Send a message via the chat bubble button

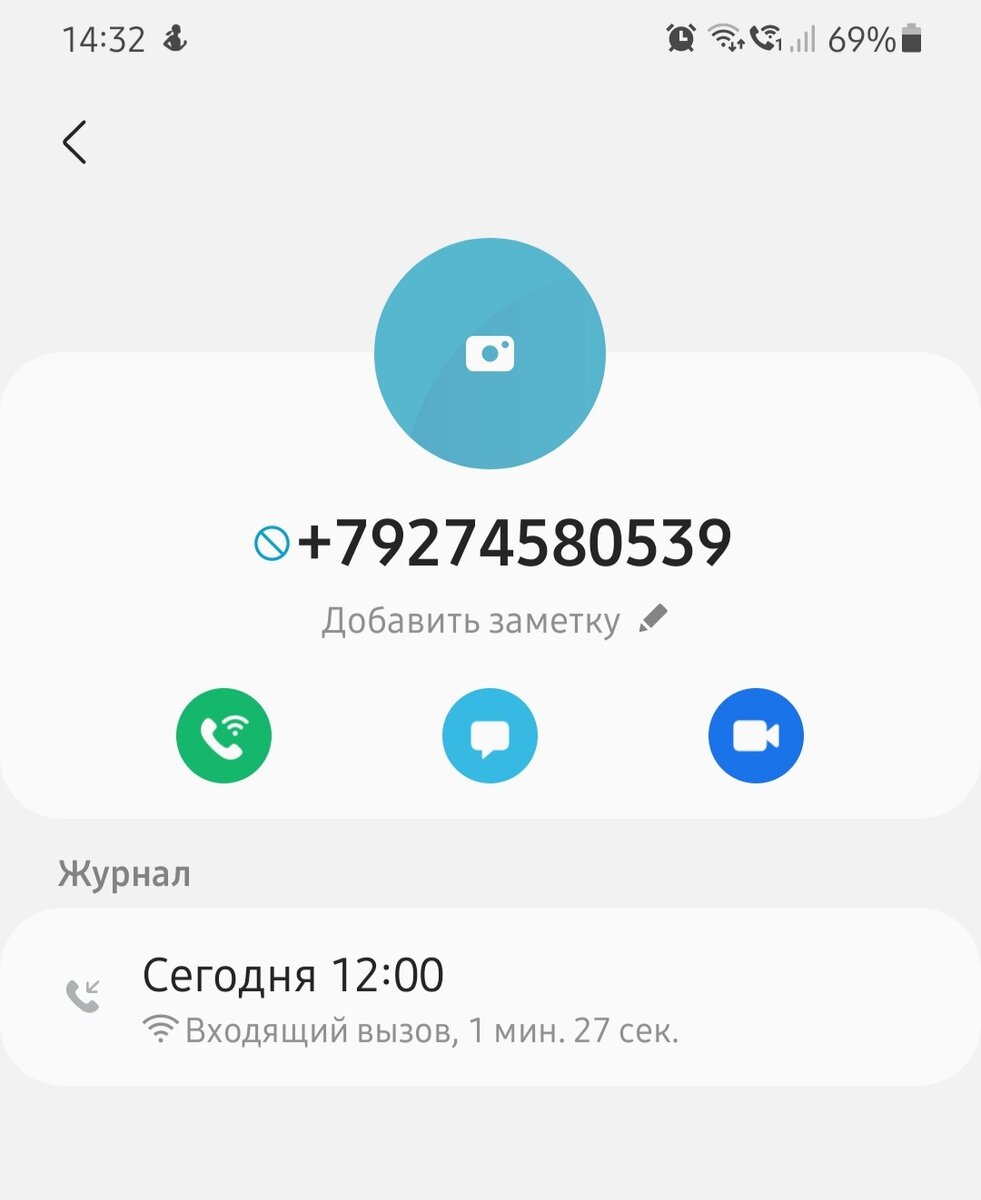pyautogui.click(x=490, y=736)
